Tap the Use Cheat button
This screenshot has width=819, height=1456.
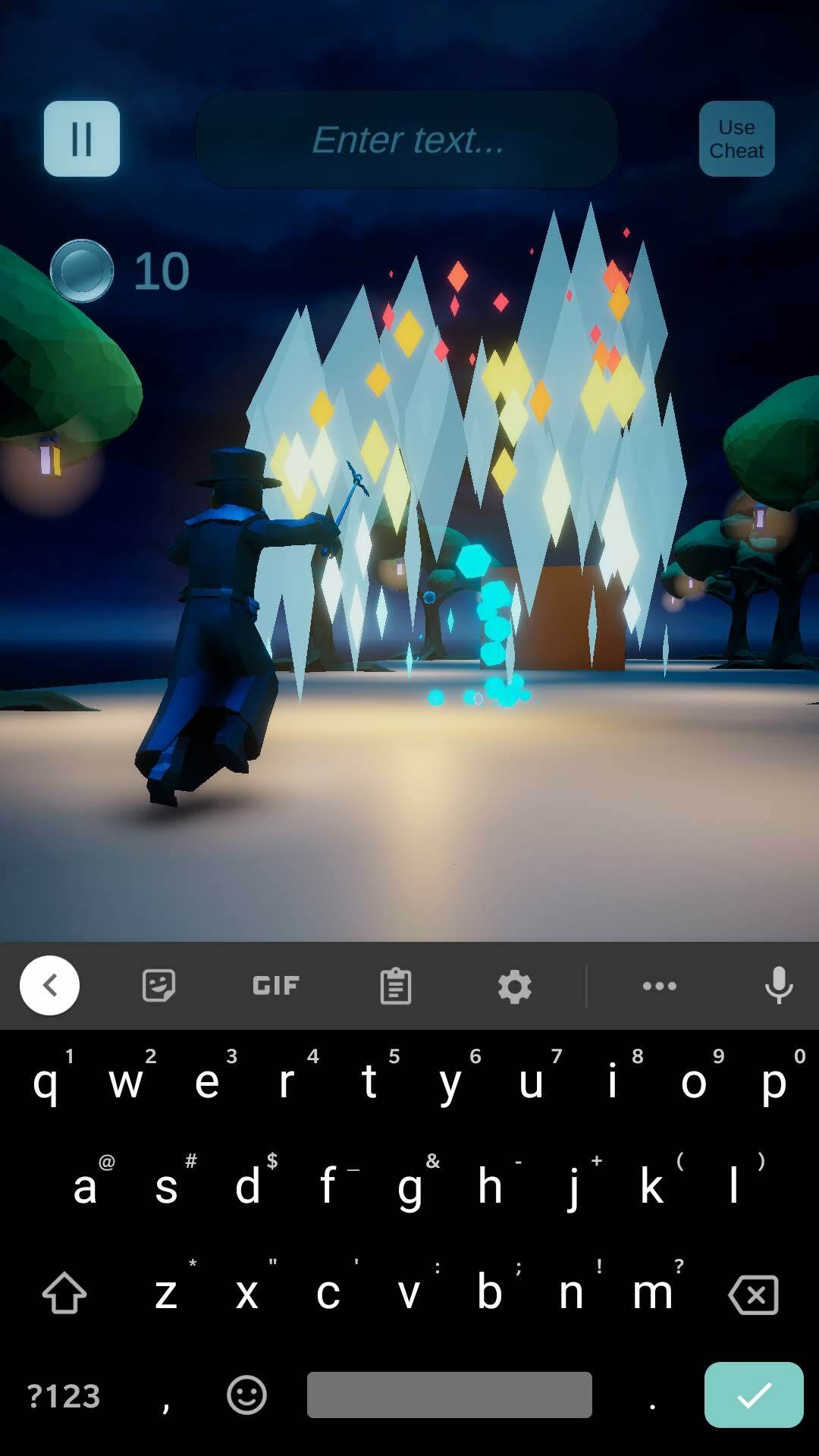click(736, 139)
